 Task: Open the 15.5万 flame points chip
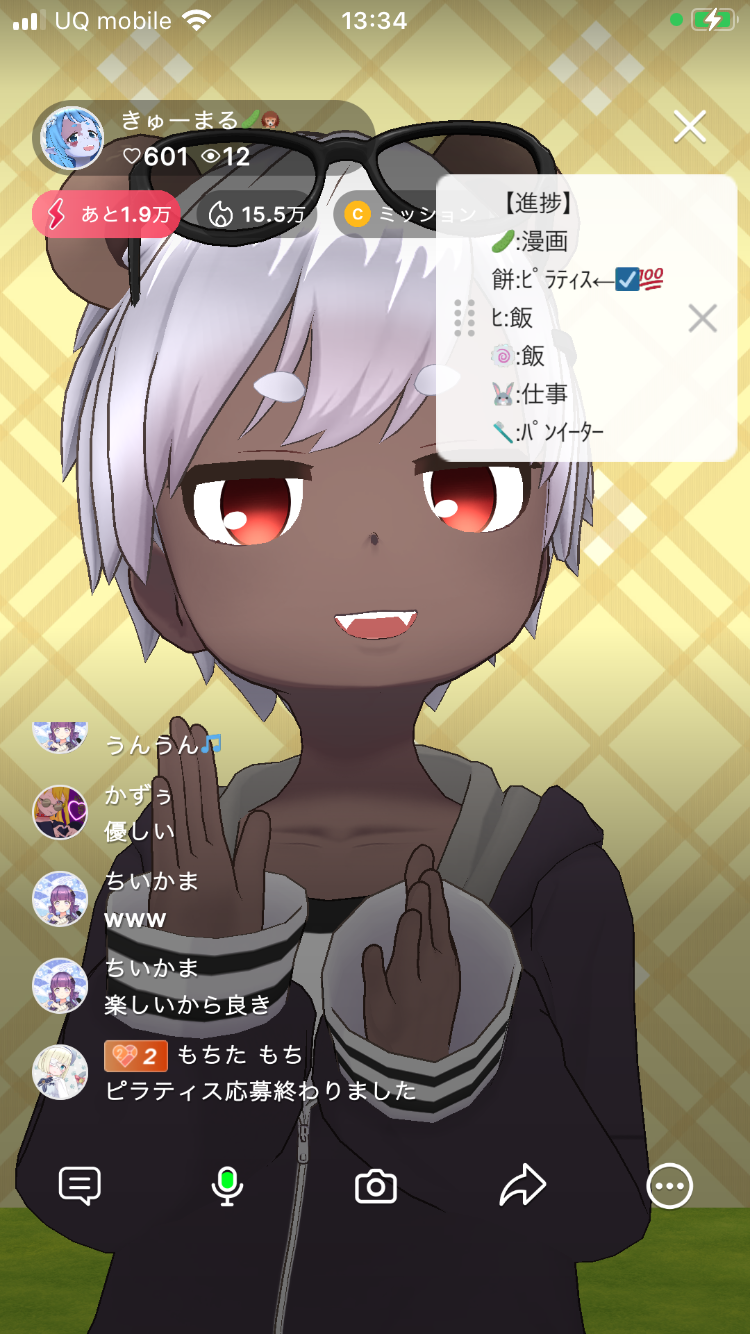[x=257, y=213]
